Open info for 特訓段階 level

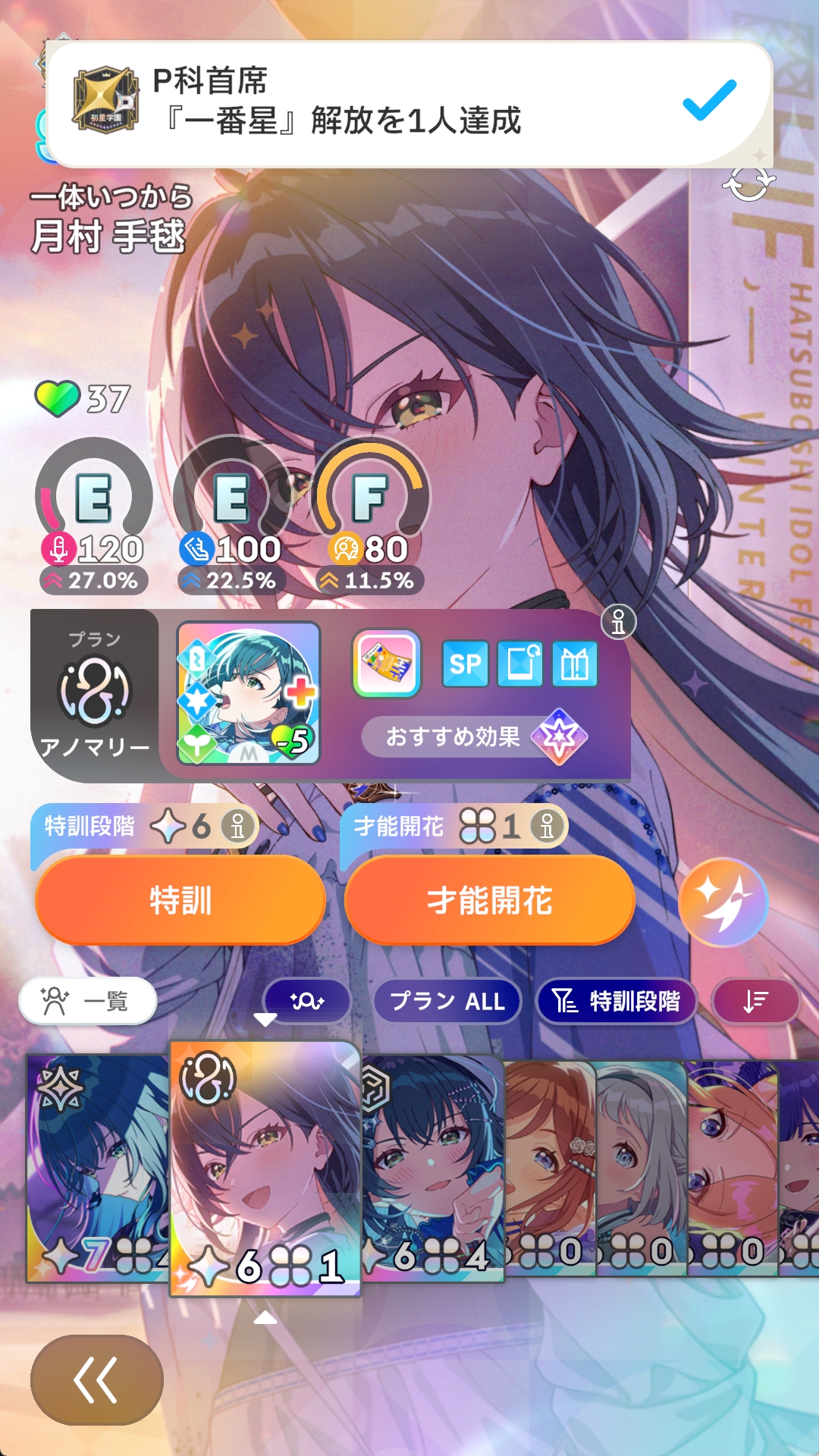coord(238,826)
